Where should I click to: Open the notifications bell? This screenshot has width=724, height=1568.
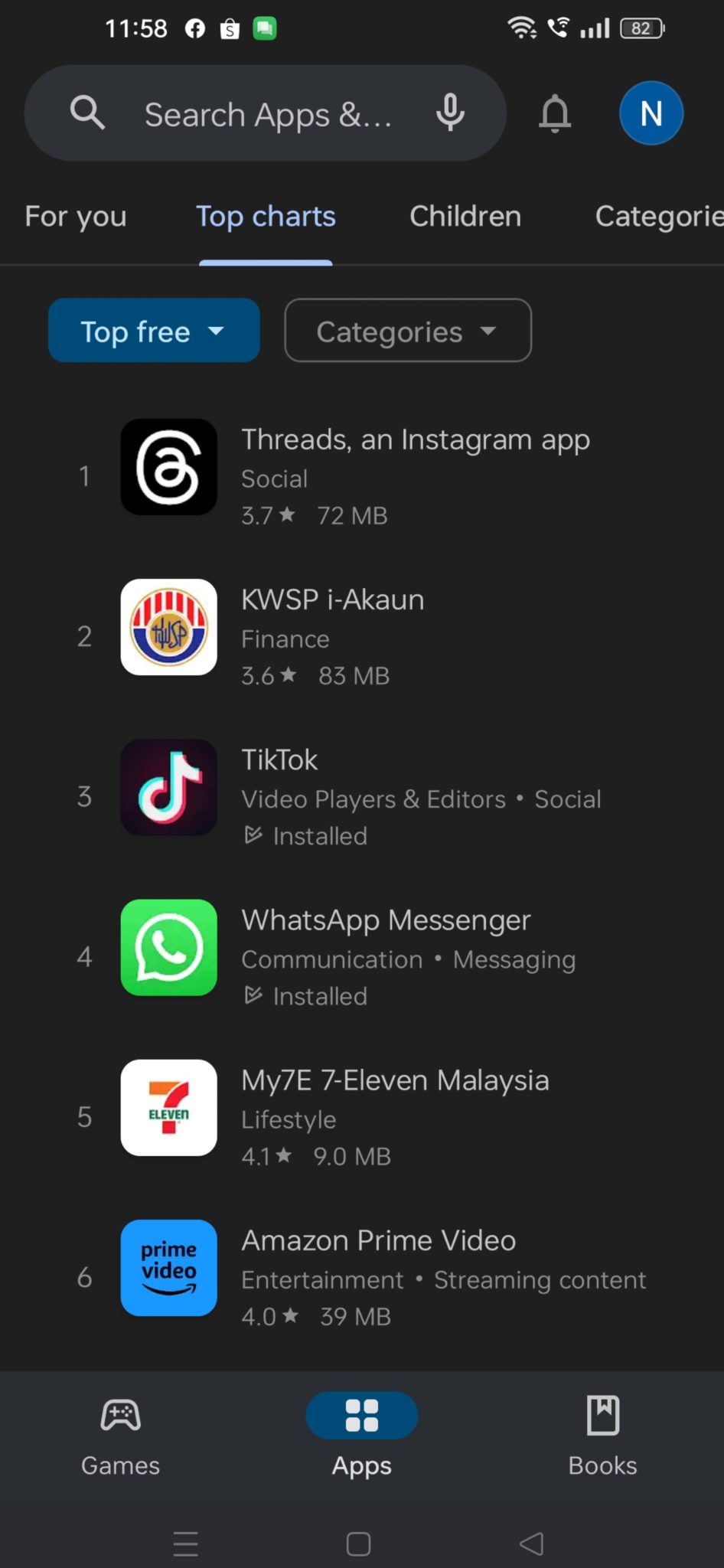(555, 114)
